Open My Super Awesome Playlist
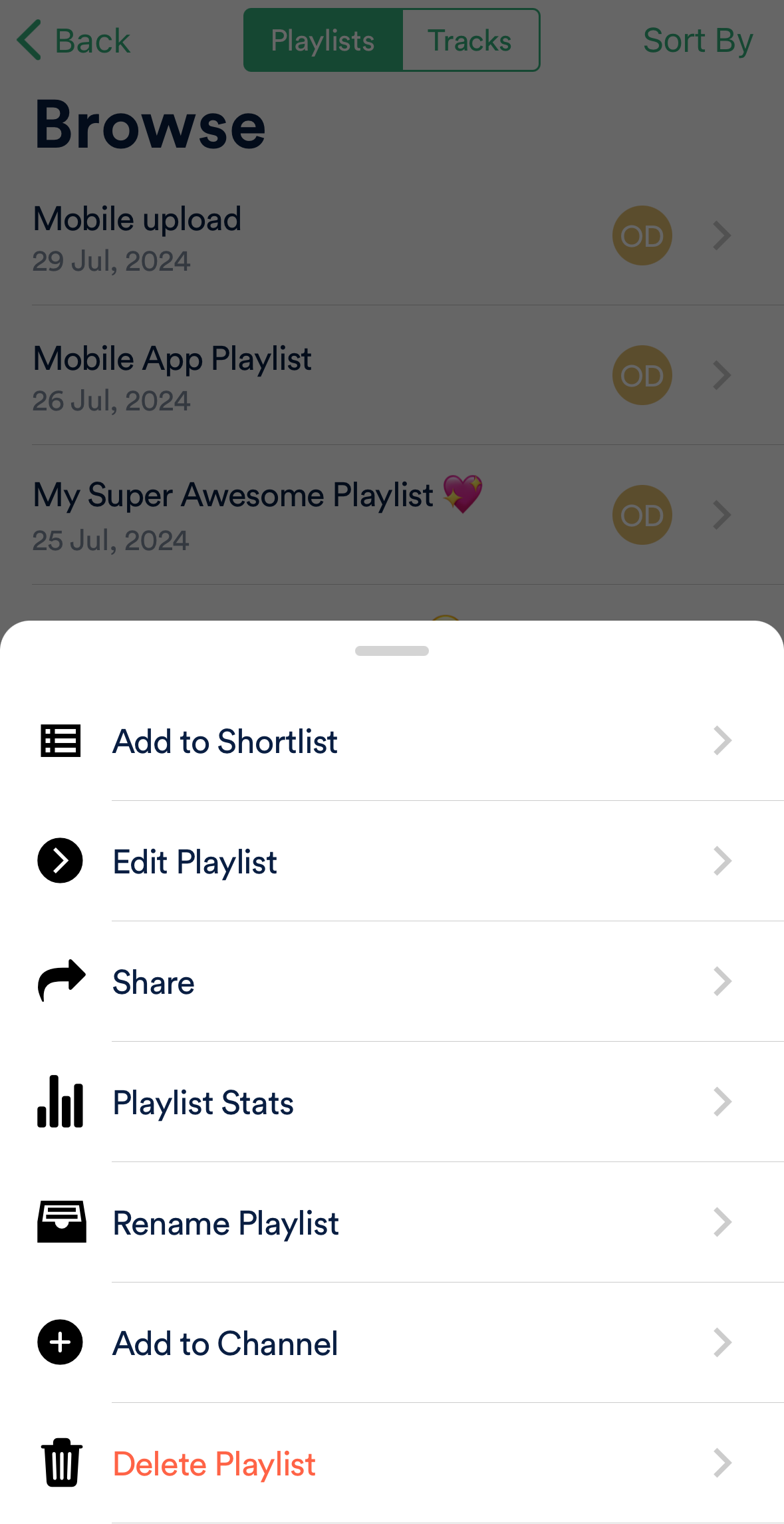 (319, 516)
